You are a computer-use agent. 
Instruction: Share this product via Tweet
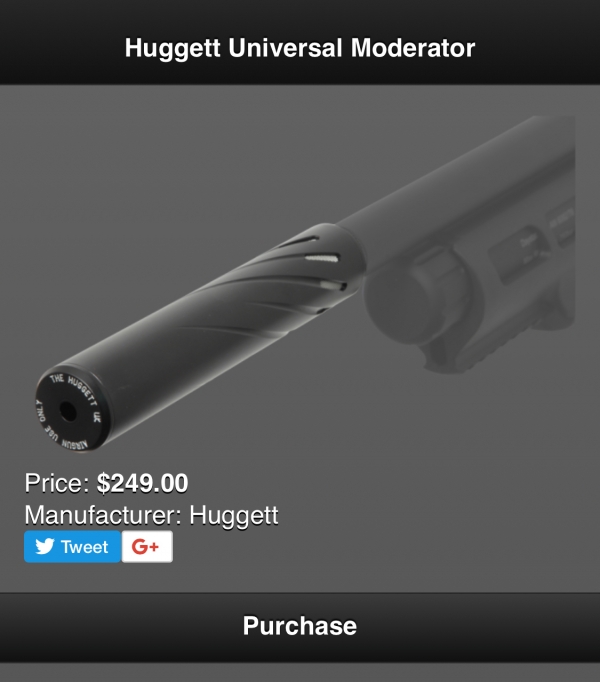pos(72,547)
